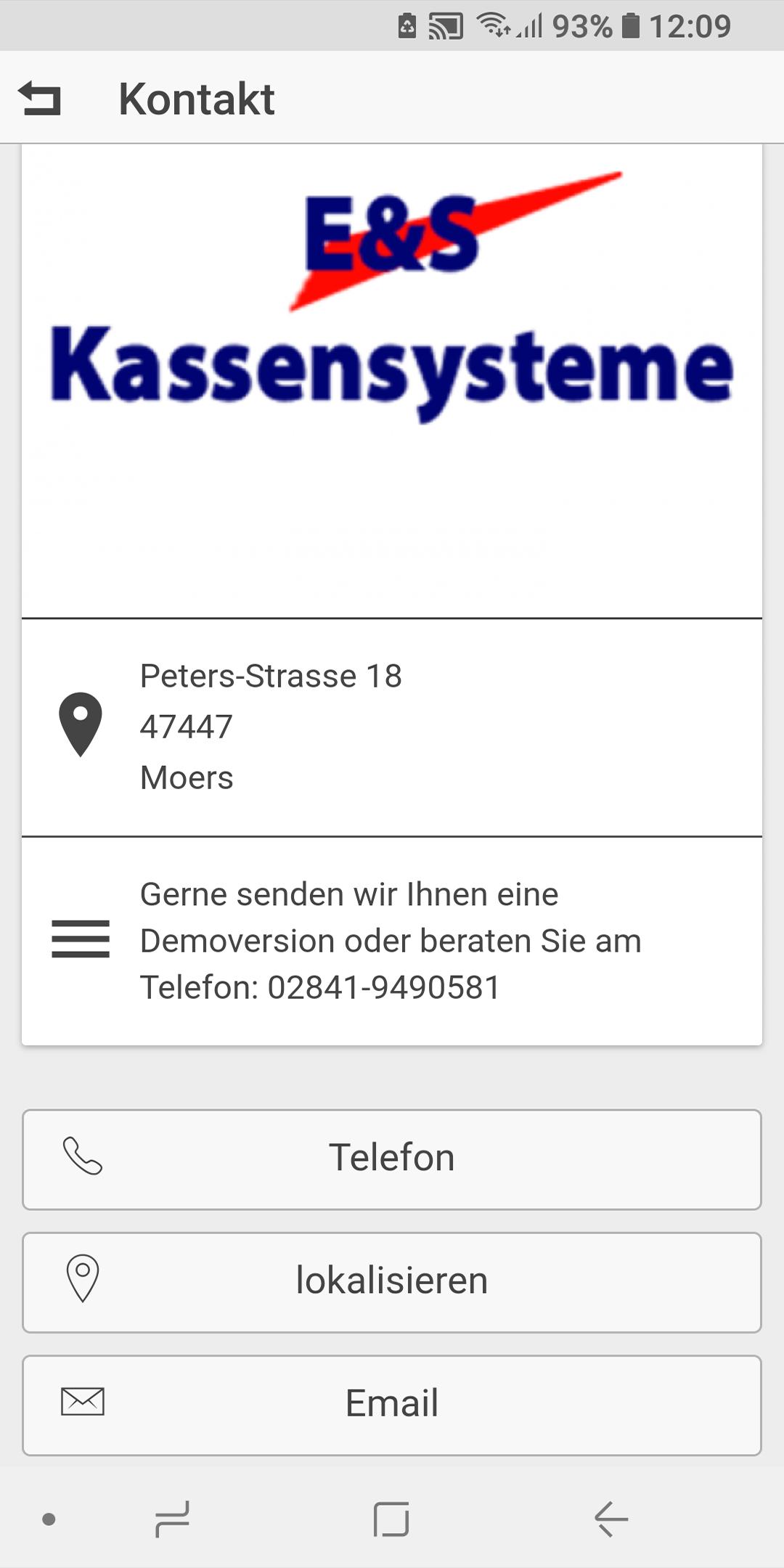This screenshot has width=784, height=1568.
Task: Open the recent apps navigation button
Action: click(172, 1517)
